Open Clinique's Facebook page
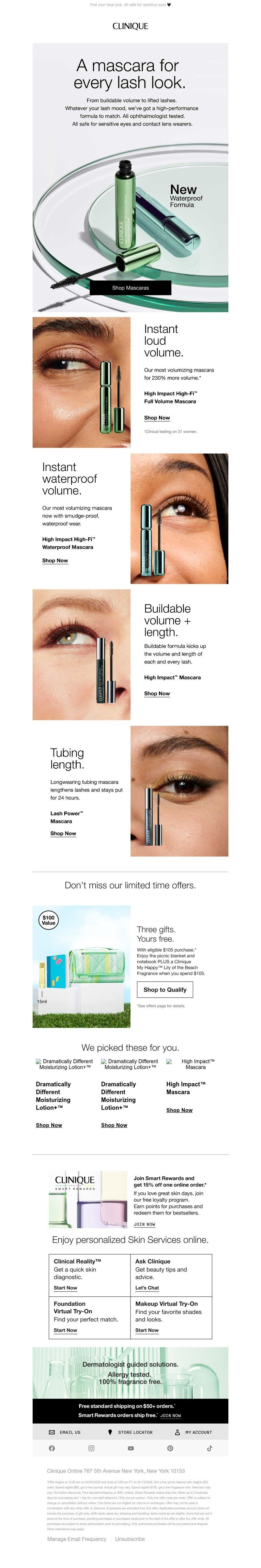Viewport: 261px width, 1568px height. pyautogui.click(x=52, y=1449)
